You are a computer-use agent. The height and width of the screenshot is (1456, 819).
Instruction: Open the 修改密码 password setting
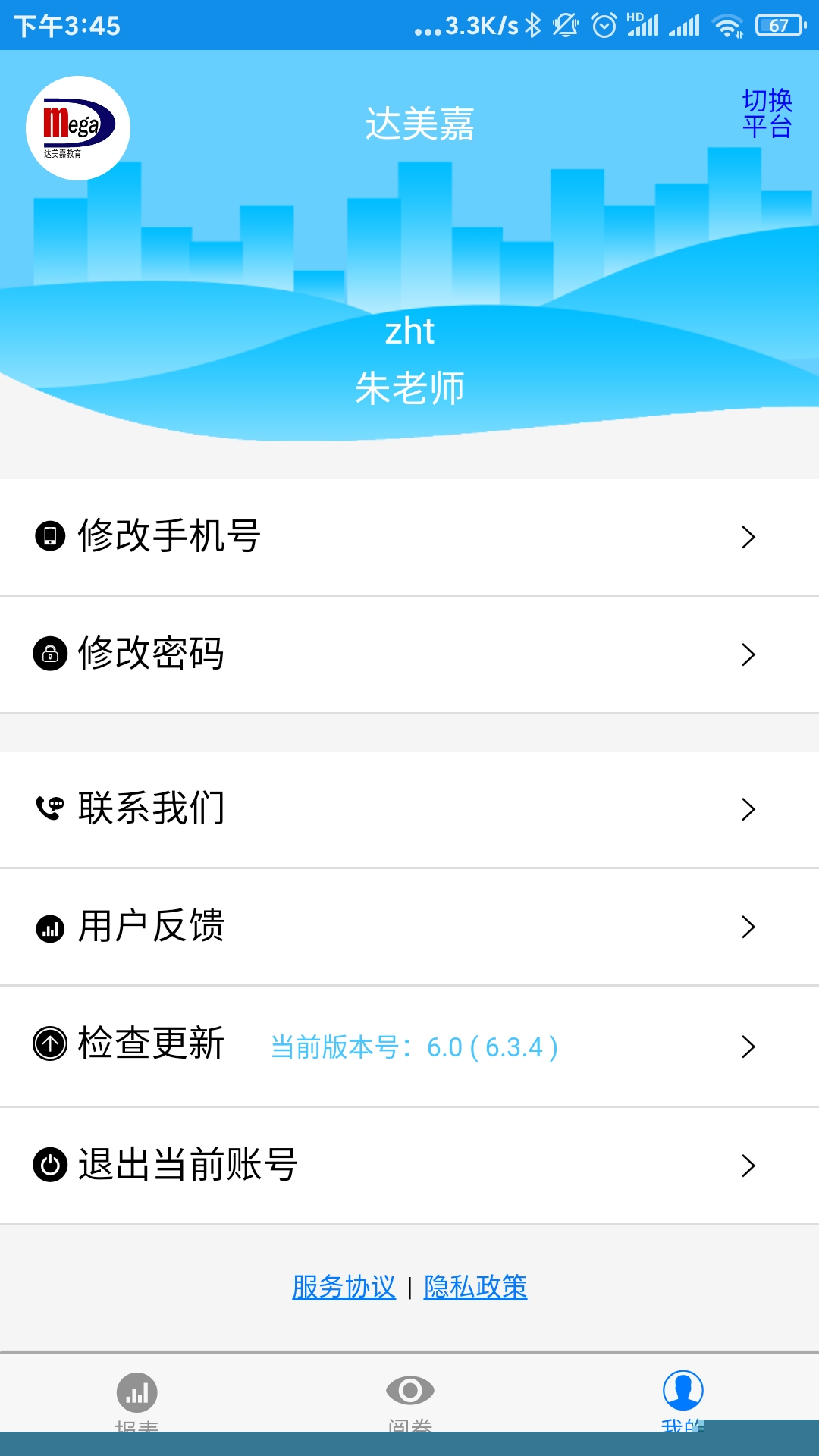[409, 654]
